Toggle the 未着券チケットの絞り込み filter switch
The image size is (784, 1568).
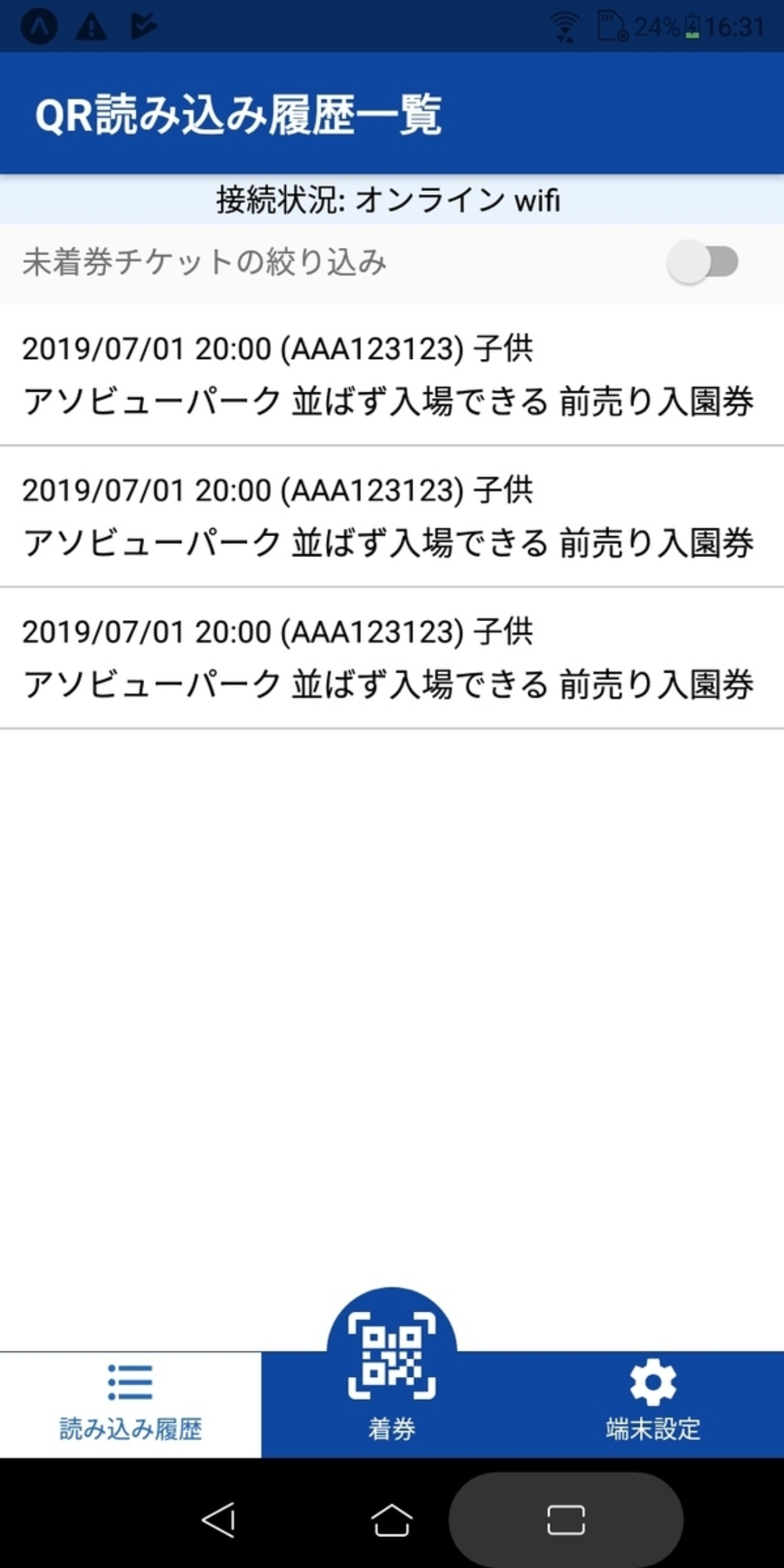[703, 262]
